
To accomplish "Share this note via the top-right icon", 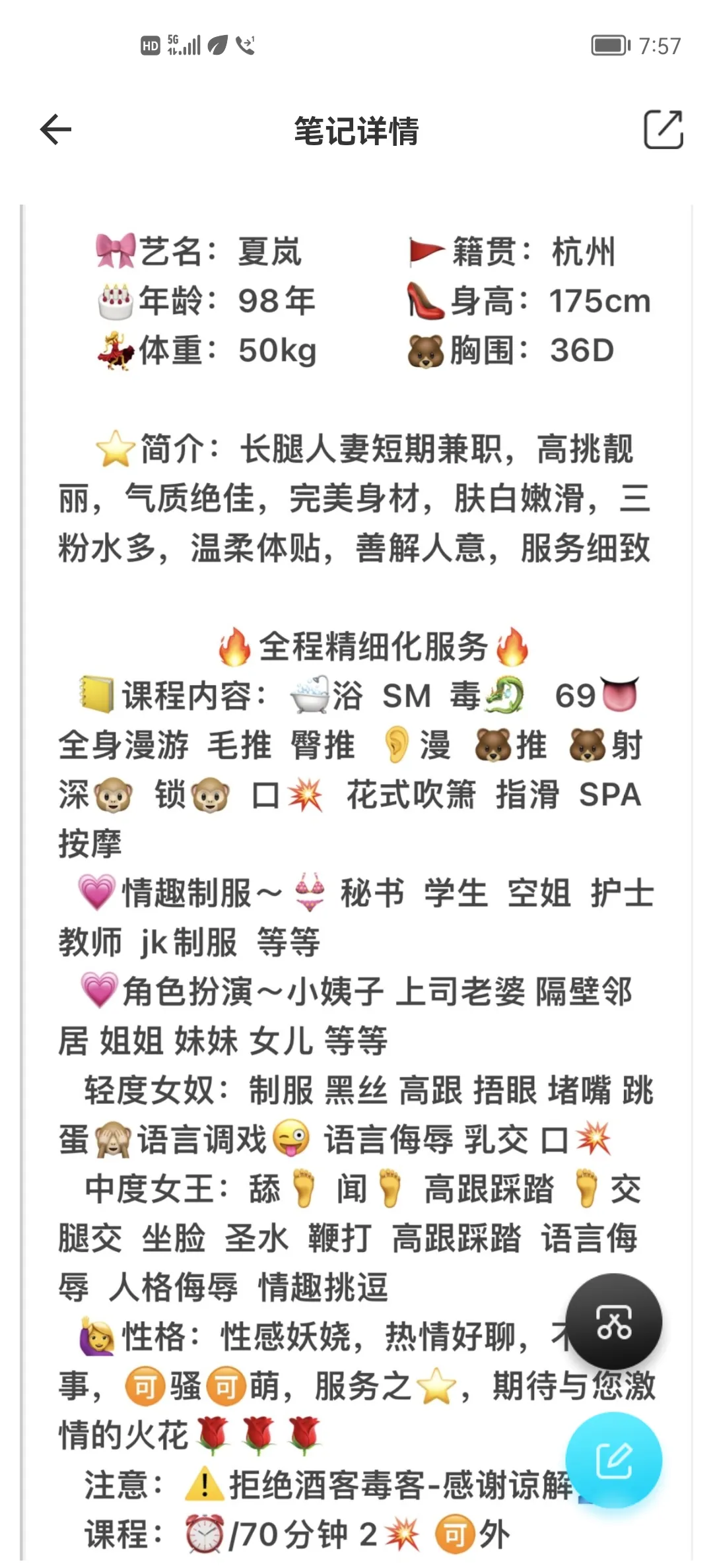I will pos(663,129).
